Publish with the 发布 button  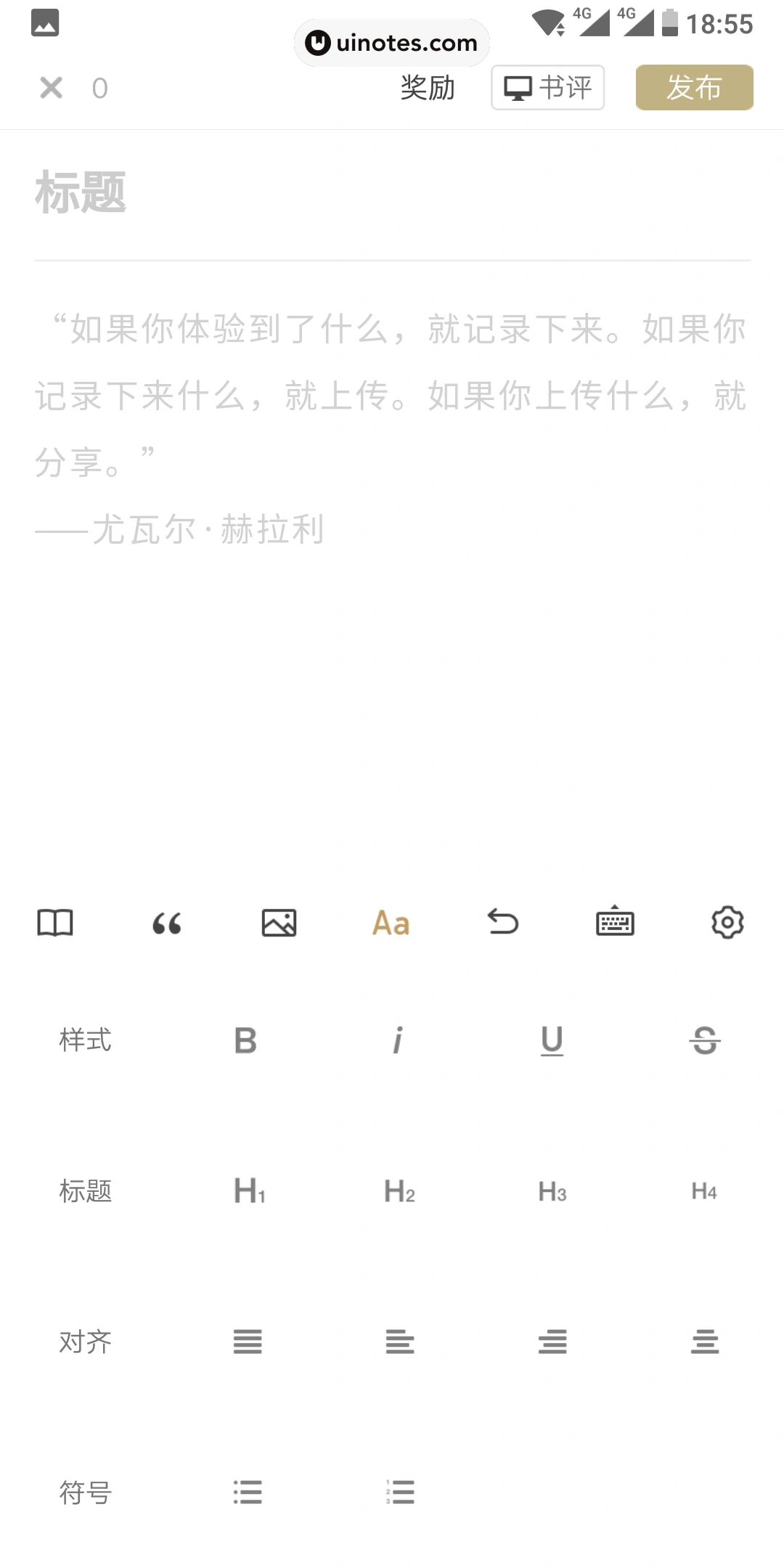pos(694,88)
